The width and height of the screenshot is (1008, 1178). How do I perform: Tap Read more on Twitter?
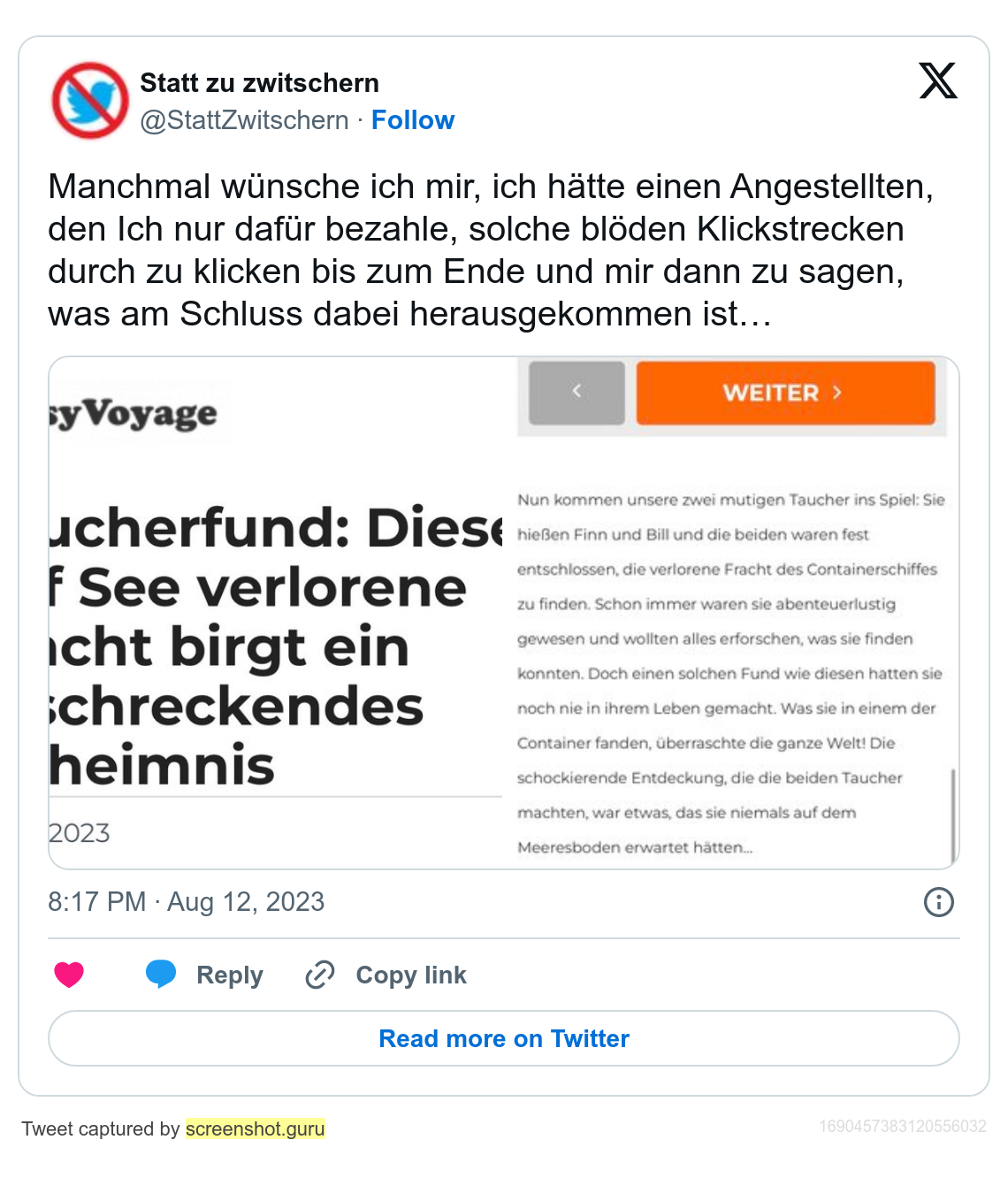(503, 1038)
